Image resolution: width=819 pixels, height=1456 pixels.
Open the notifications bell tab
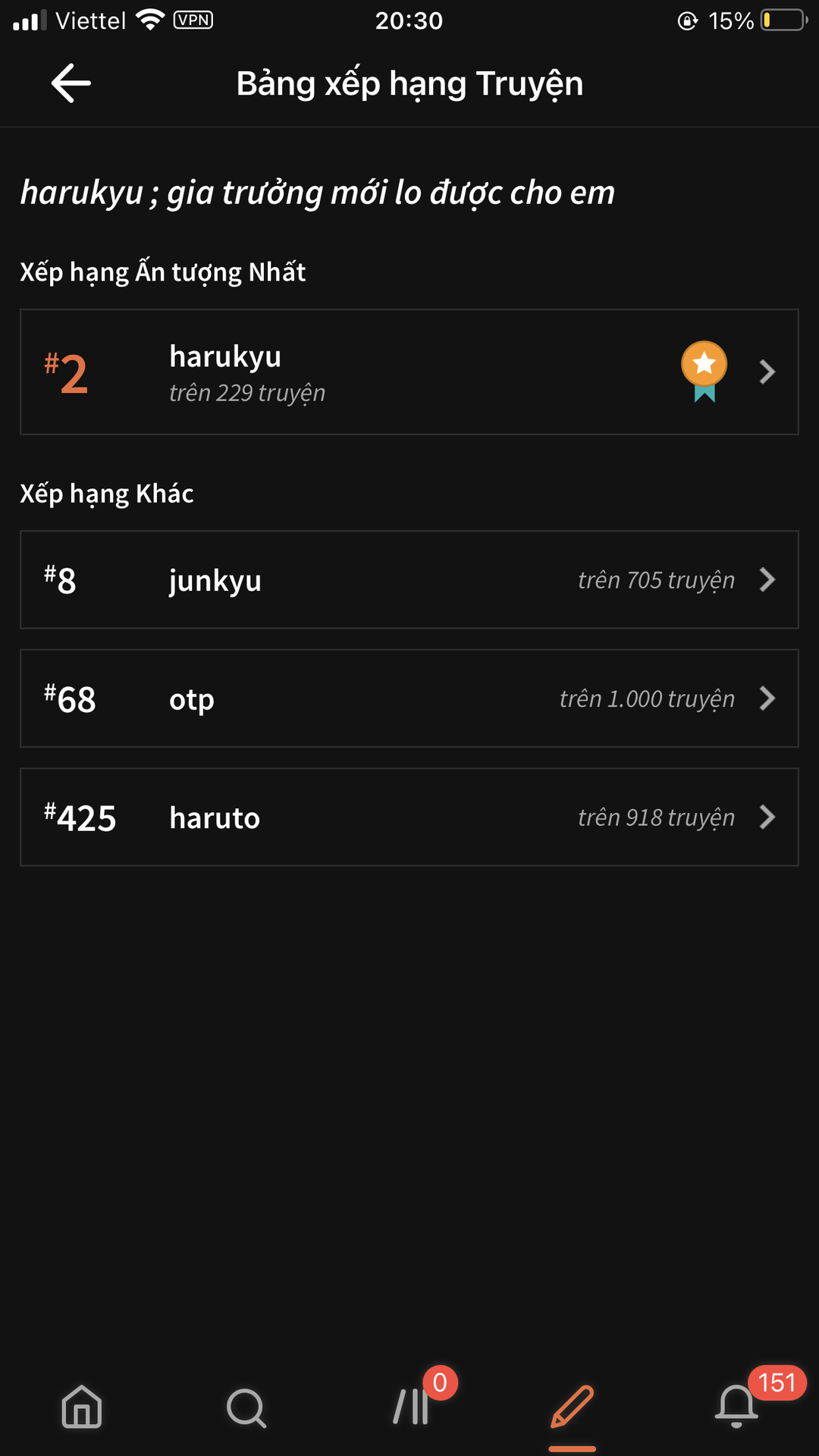click(736, 1407)
